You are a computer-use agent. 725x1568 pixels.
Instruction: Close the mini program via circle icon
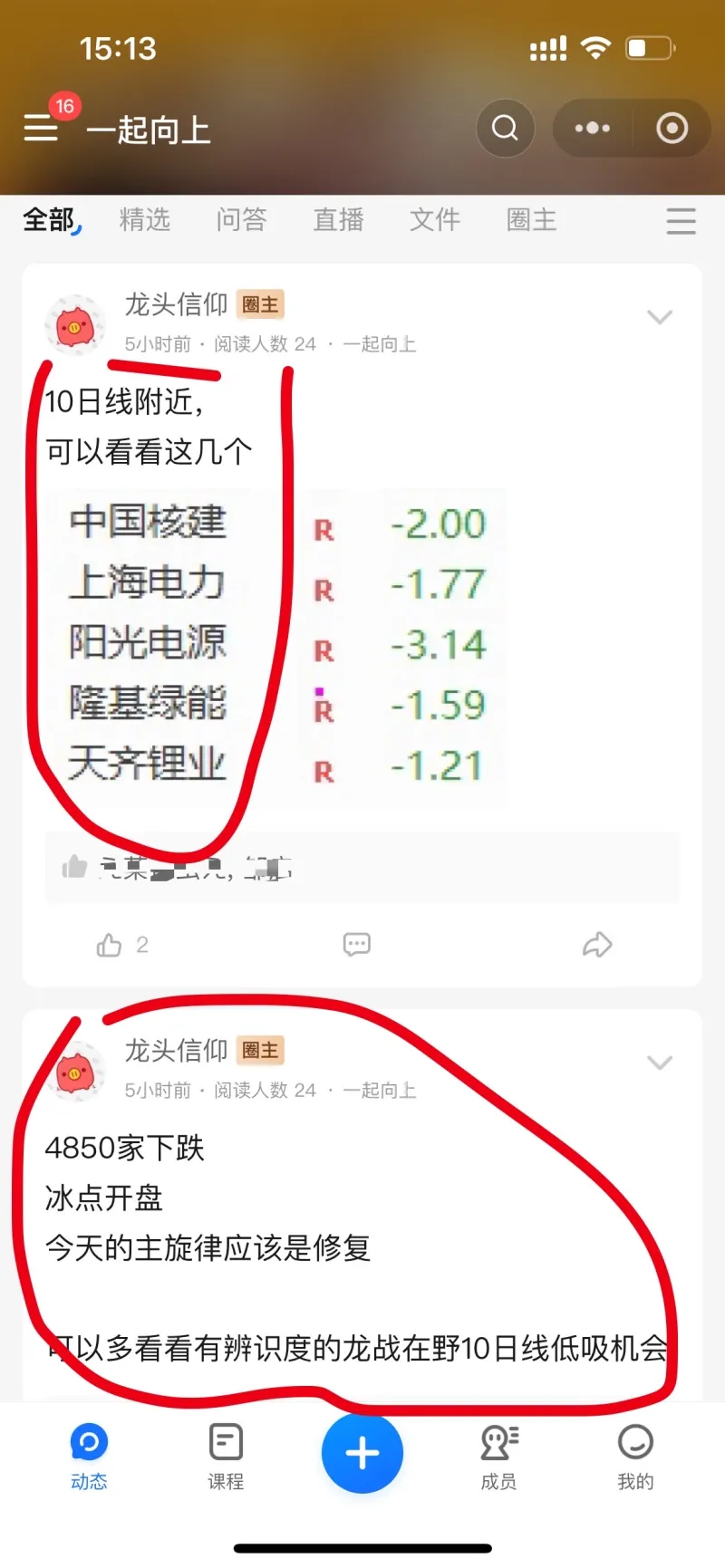click(672, 129)
